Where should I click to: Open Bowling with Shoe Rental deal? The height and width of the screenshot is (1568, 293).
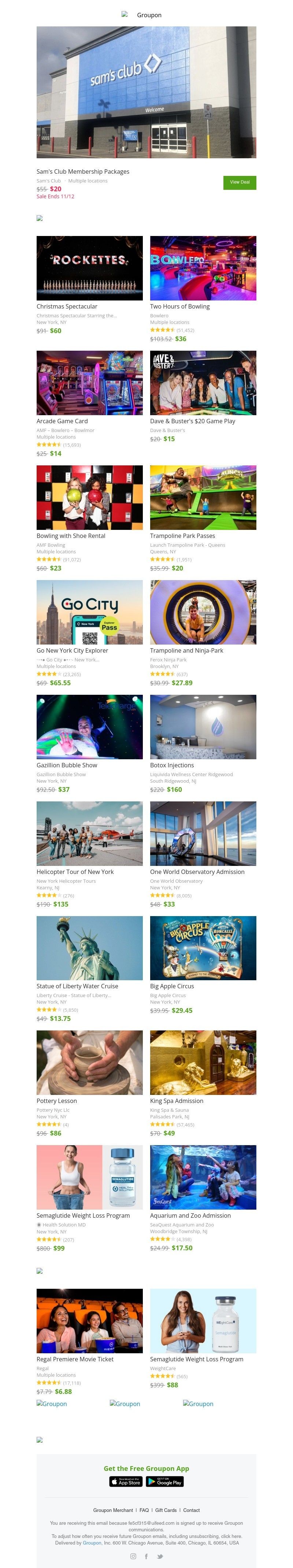click(x=89, y=497)
